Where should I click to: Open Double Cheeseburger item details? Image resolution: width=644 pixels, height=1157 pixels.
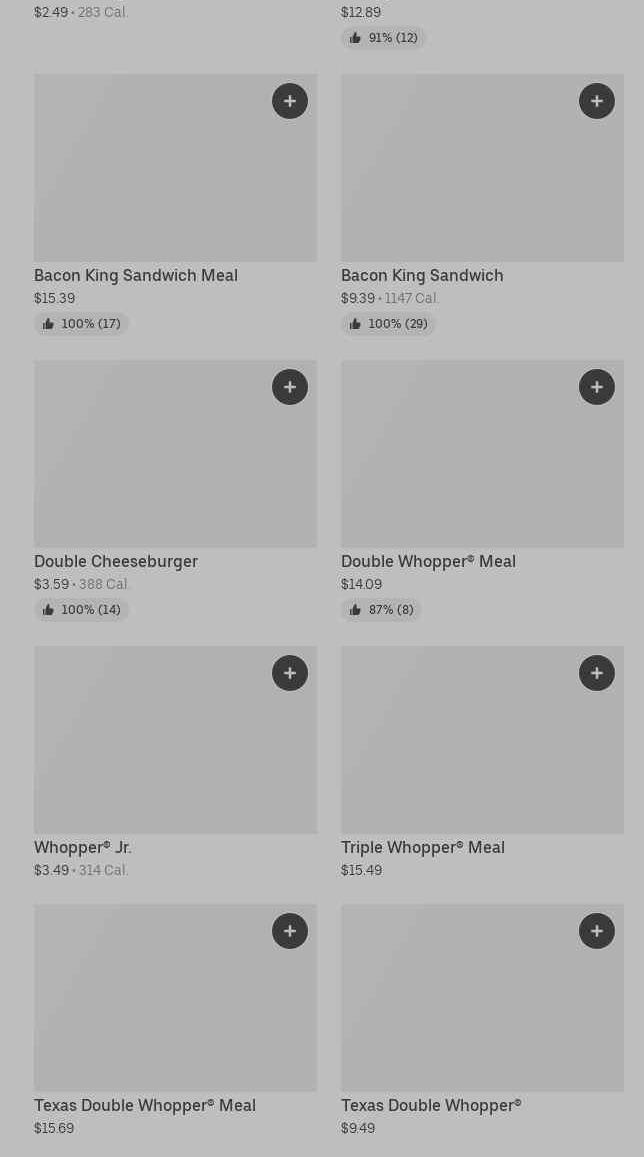tap(176, 491)
